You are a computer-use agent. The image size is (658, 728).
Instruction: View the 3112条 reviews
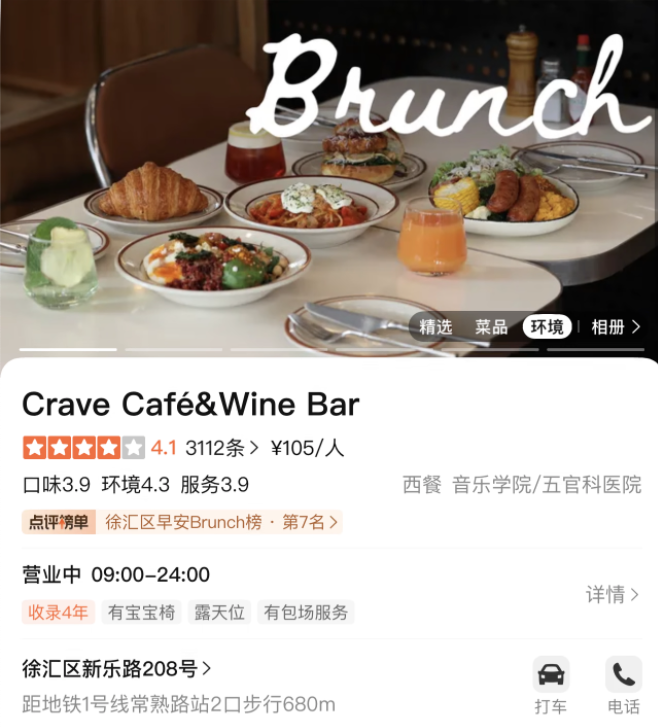(222, 448)
